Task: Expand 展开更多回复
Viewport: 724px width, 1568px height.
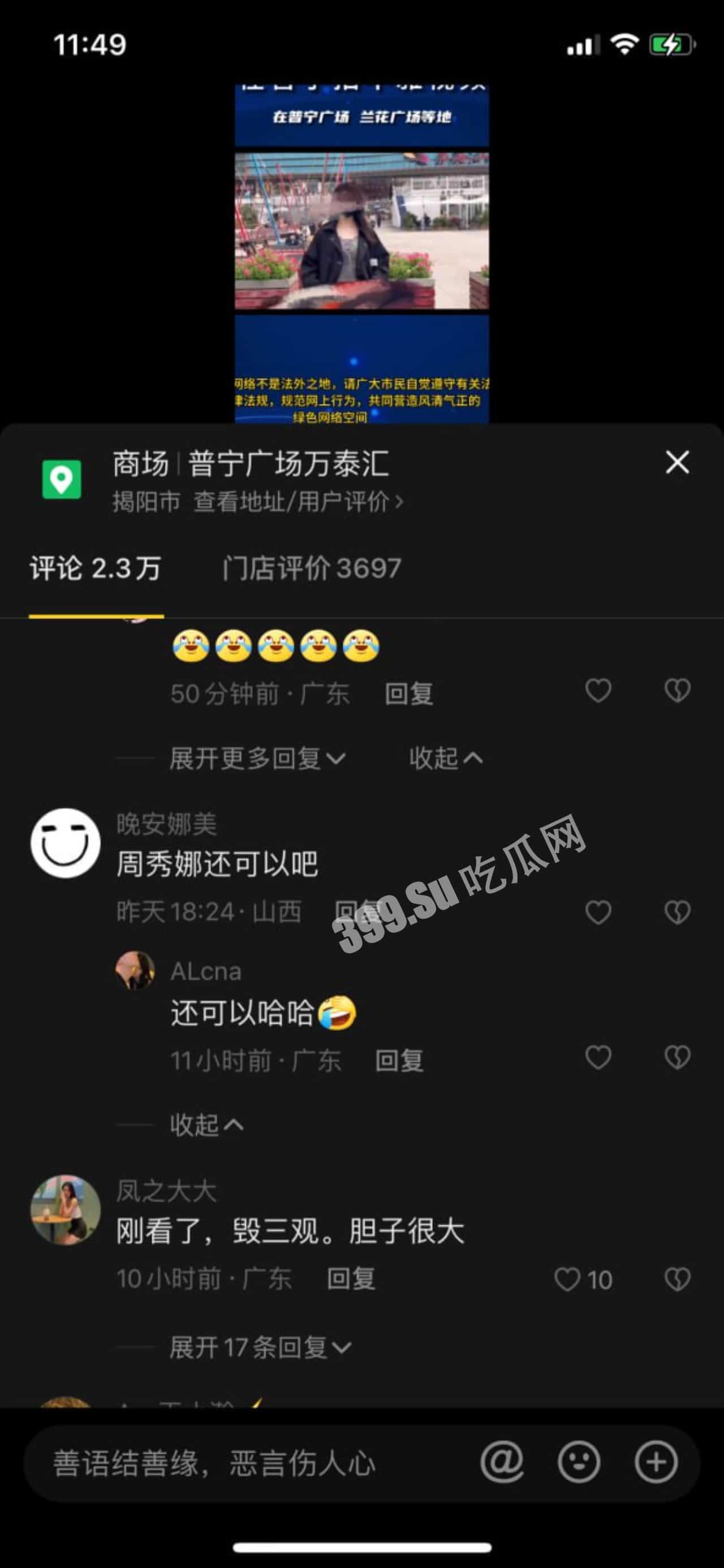Action: (257, 759)
